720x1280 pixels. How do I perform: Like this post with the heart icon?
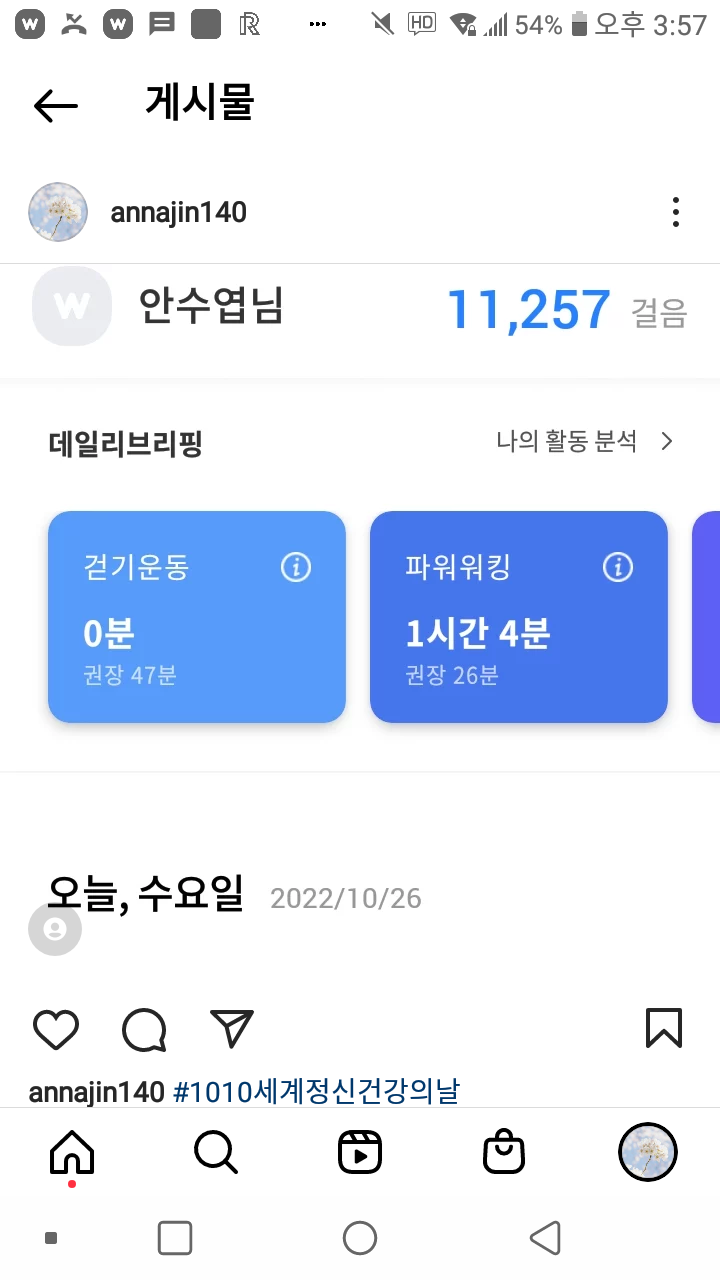click(x=56, y=1029)
